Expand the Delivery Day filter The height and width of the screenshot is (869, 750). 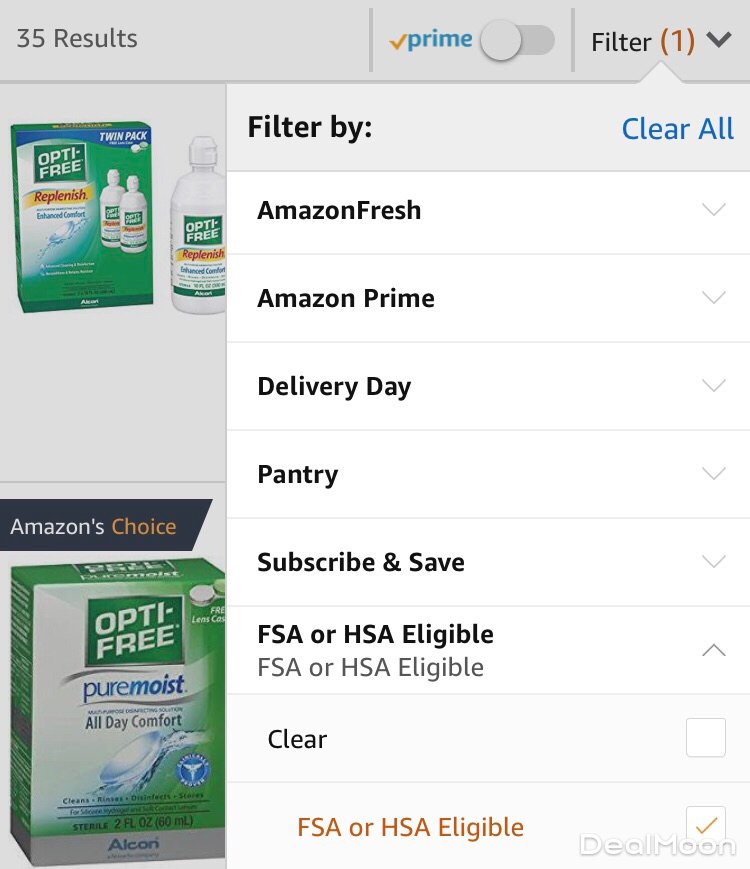point(488,387)
